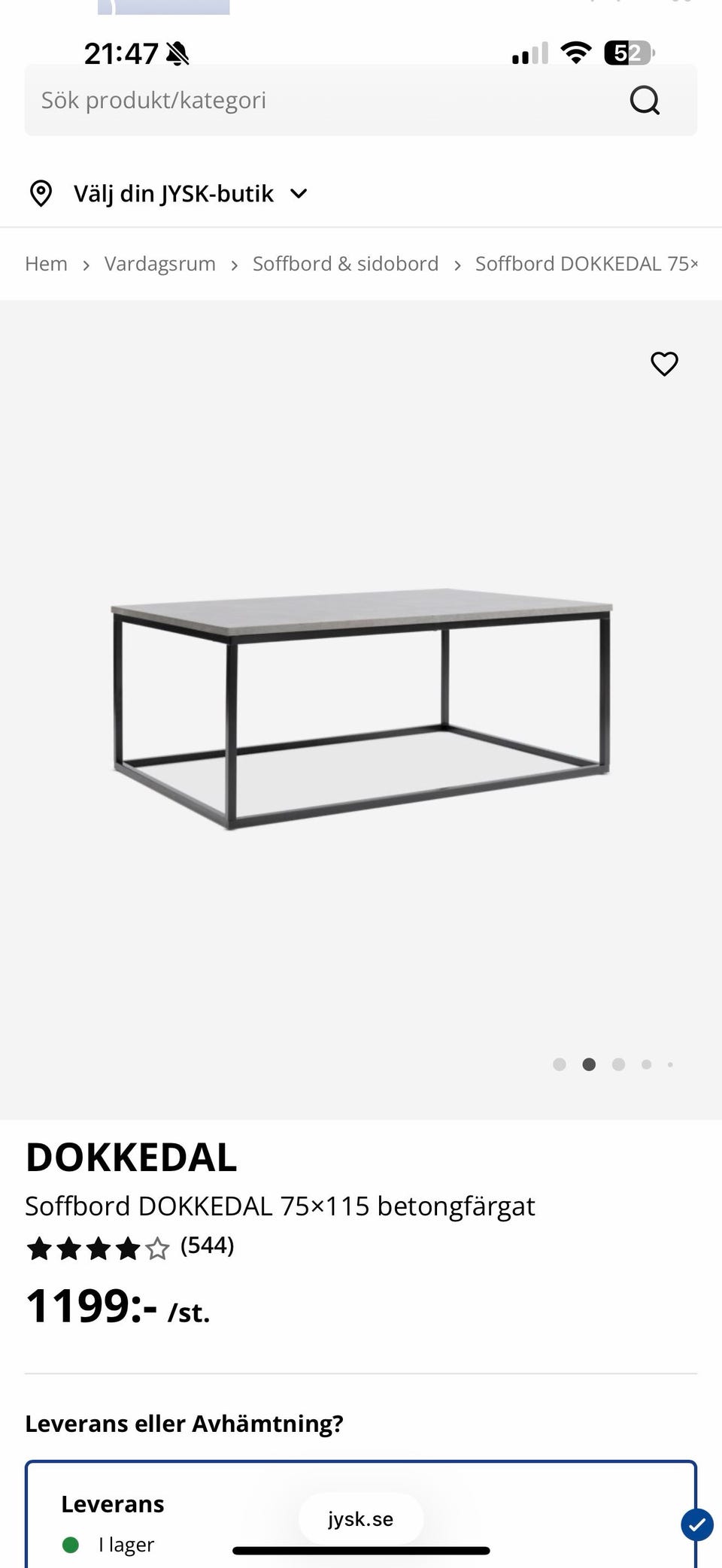Open the 544 customer reviews

(207, 1246)
